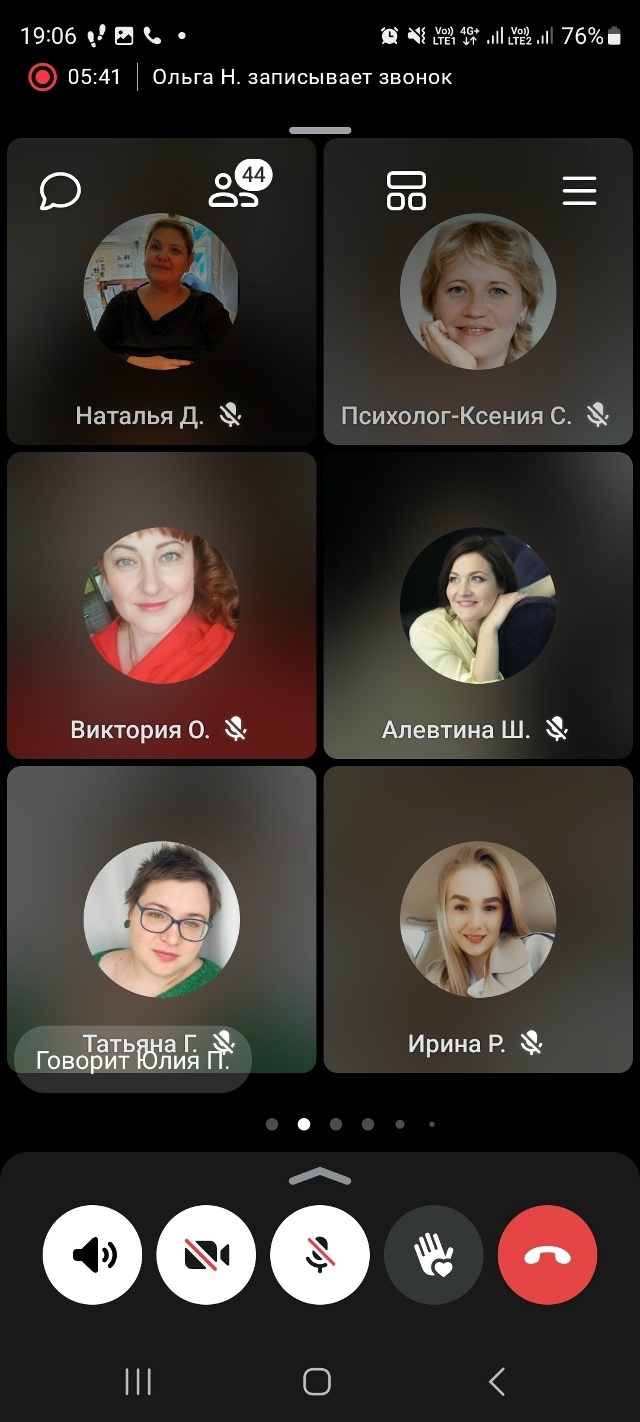Toggle the speaker output
The width and height of the screenshot is (640, 1422).
pos(92,1254)
